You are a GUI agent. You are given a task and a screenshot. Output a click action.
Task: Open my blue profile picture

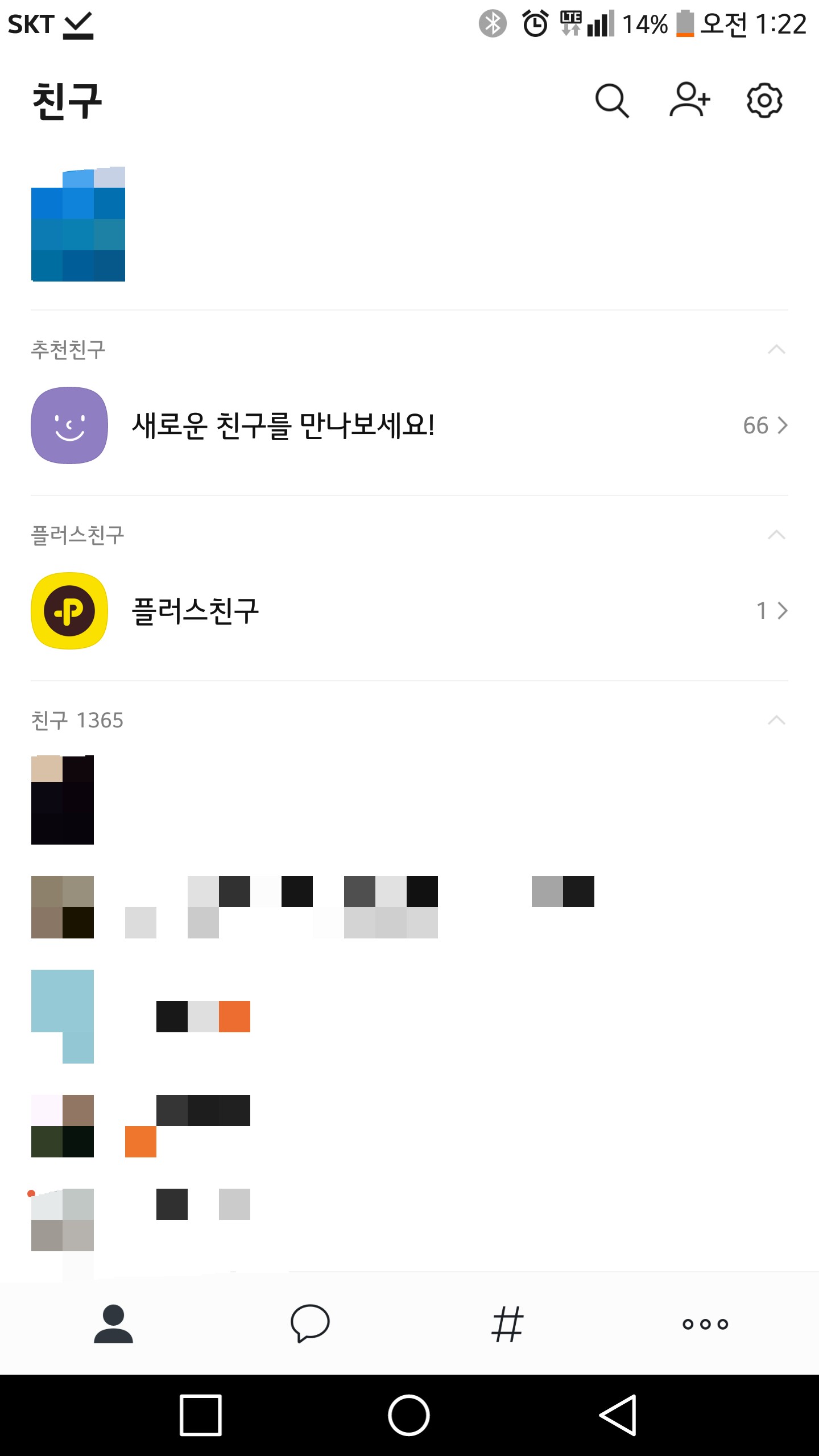coord(78,225)
